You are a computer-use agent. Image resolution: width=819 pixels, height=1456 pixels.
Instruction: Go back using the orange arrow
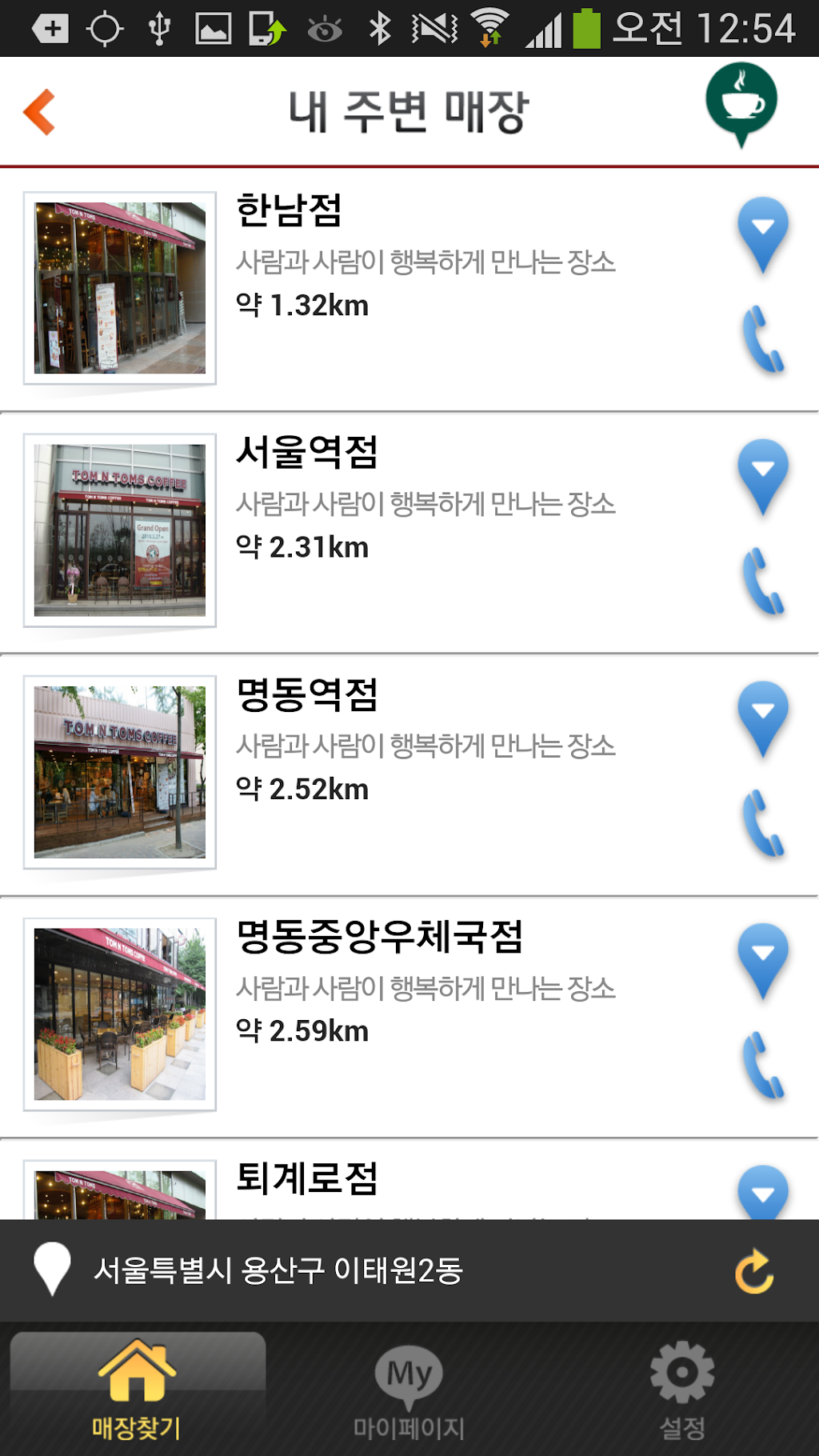click(40, 112)
